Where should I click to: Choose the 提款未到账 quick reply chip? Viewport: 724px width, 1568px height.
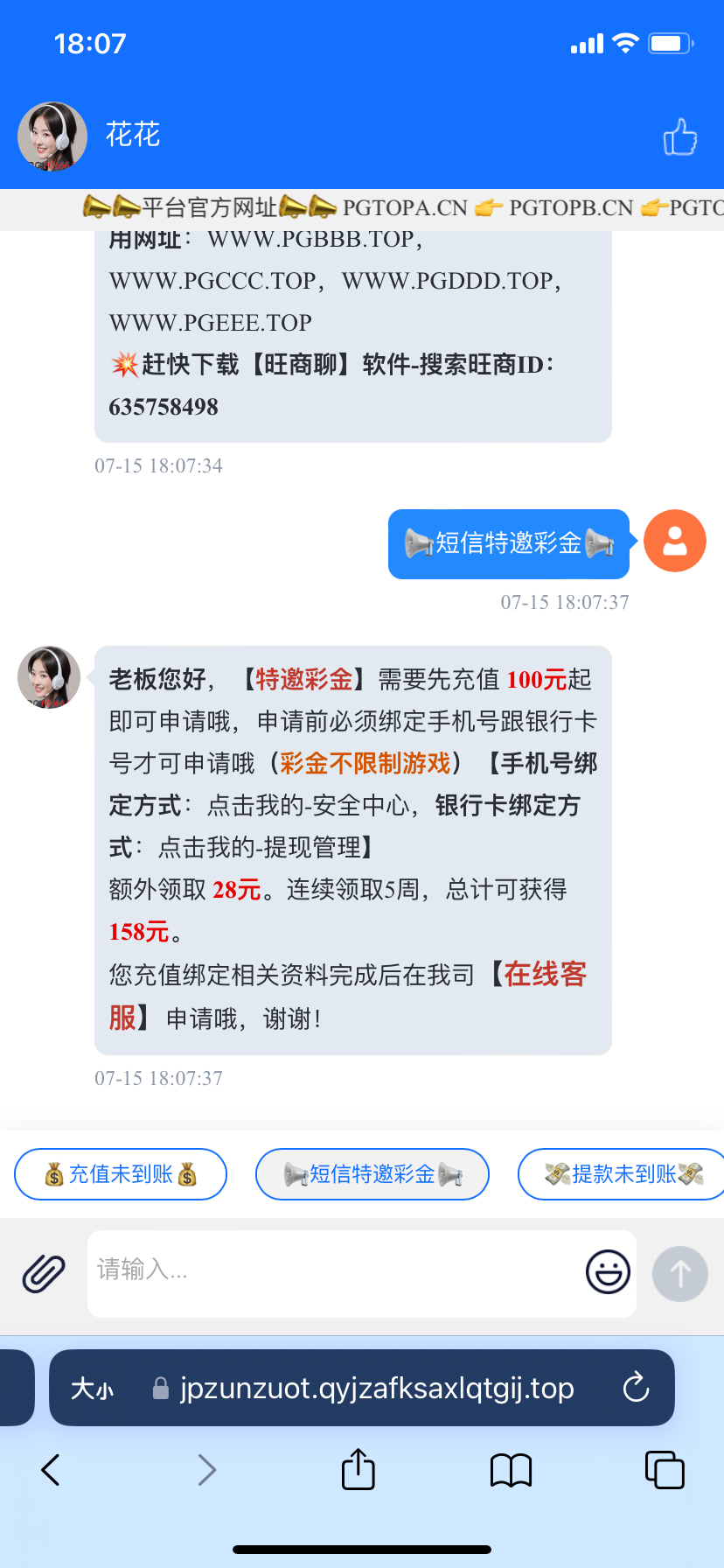(x=623, y=1174)
